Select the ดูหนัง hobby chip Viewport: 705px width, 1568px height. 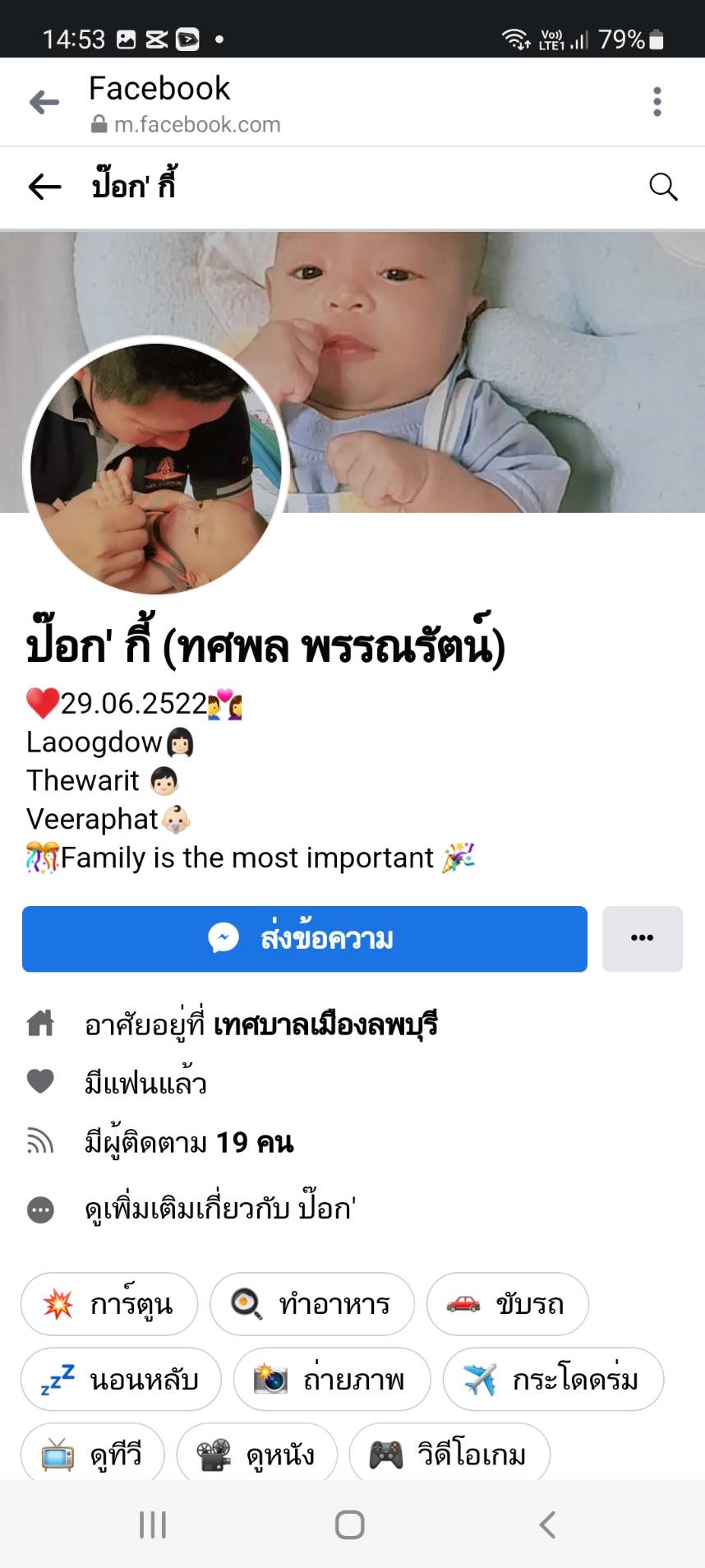[x=256, y=1454]
